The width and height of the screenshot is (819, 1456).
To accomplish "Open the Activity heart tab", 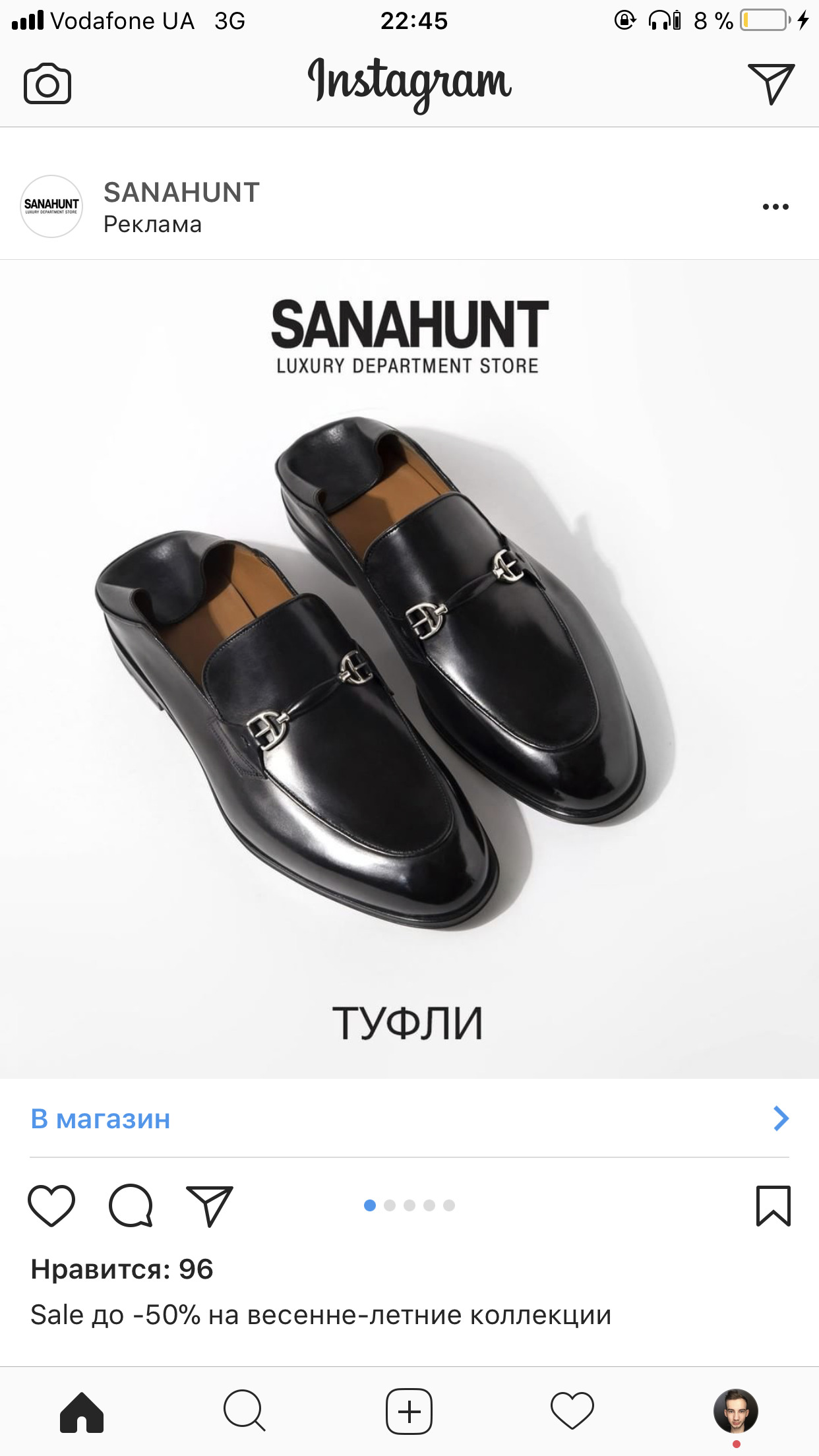I will click(x=572, y=1412).
